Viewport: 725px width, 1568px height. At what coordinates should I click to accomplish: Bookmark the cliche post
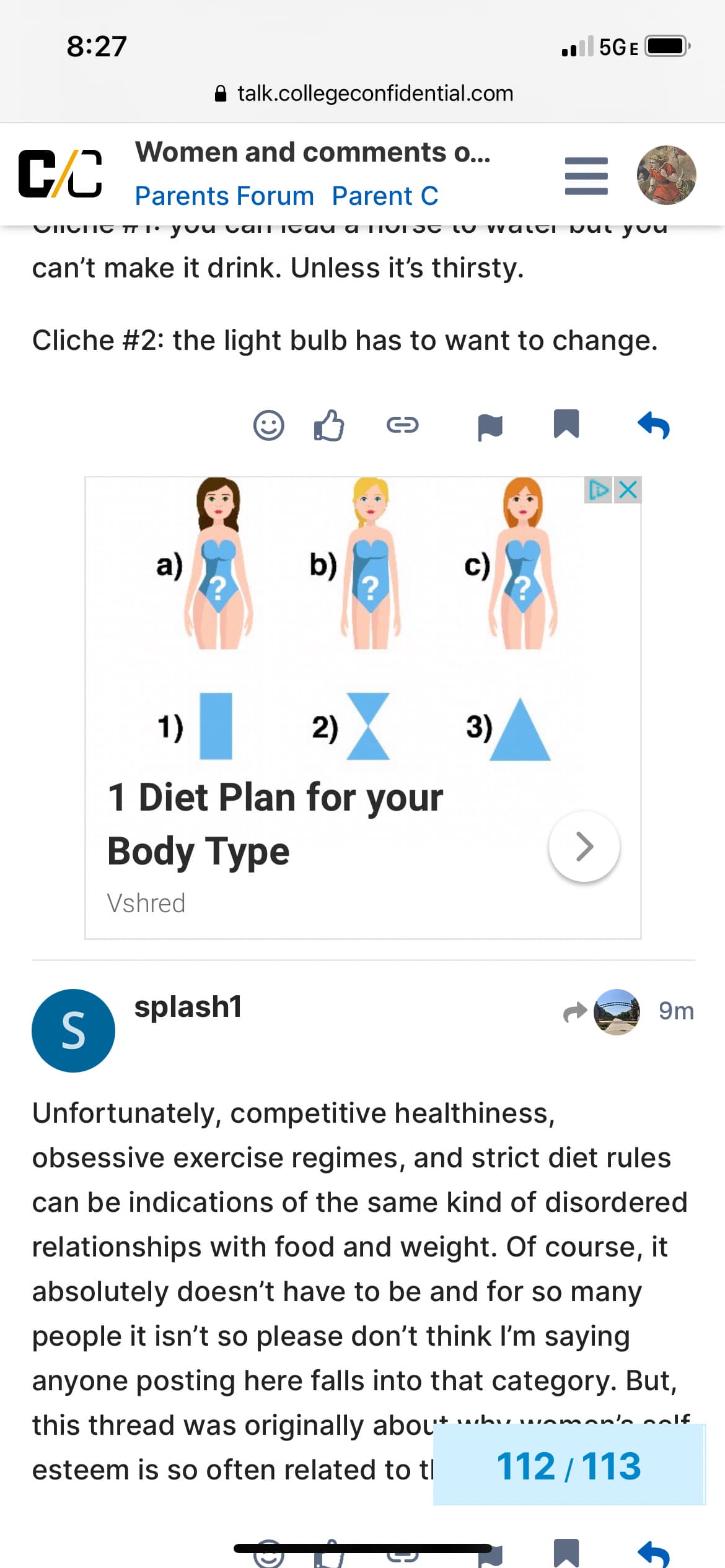(x=566, y=424)
